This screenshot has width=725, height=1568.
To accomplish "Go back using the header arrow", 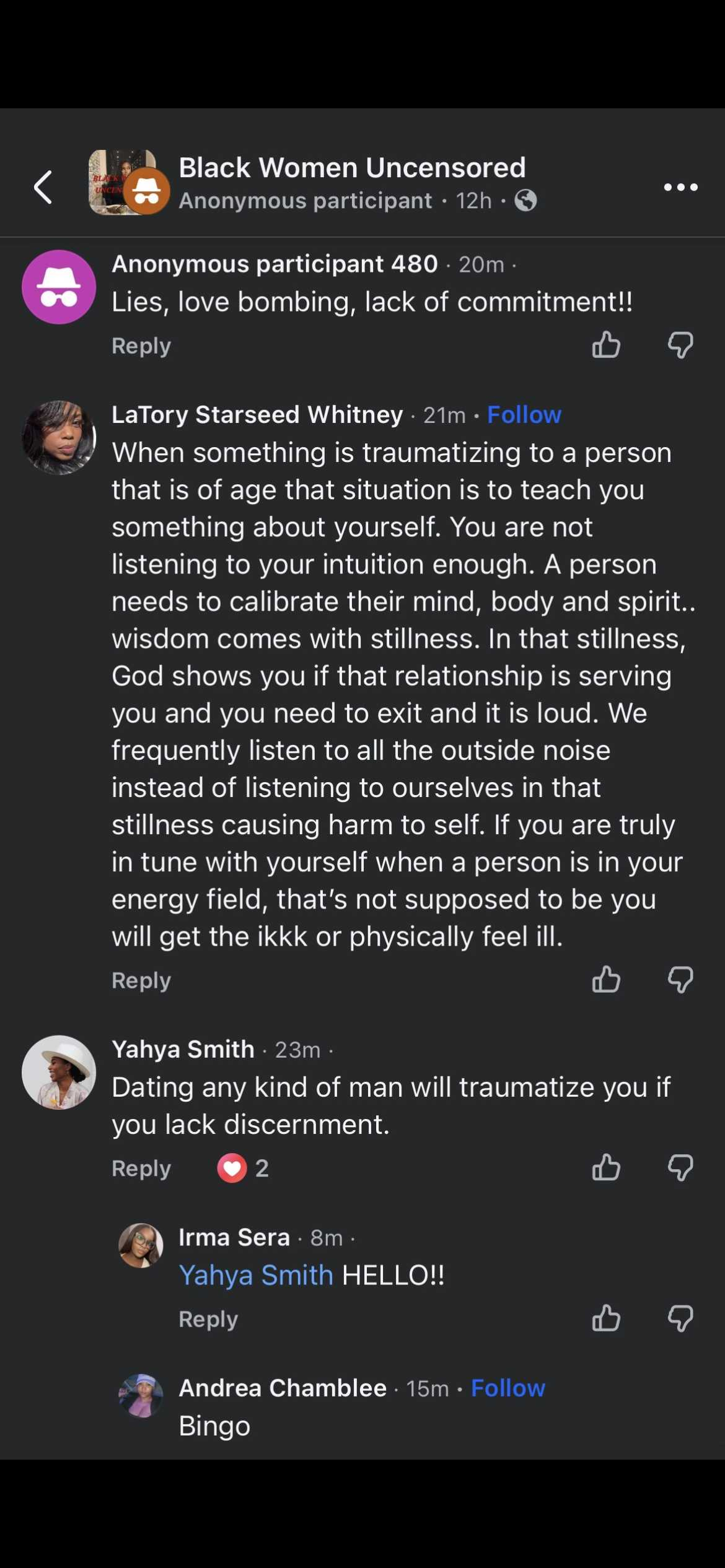I will (x=43, y=186).
